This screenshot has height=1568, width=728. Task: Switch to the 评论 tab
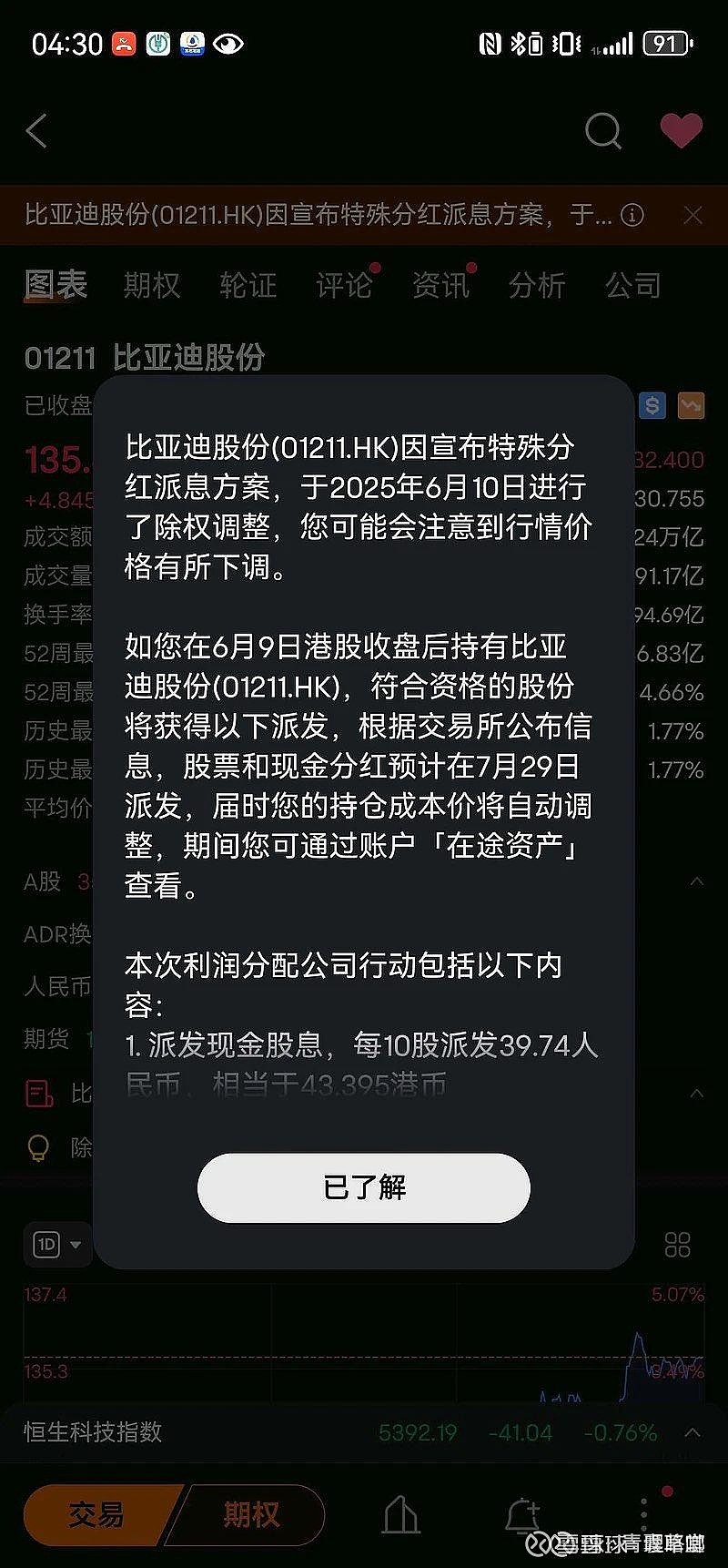click(x=346, y=286)
